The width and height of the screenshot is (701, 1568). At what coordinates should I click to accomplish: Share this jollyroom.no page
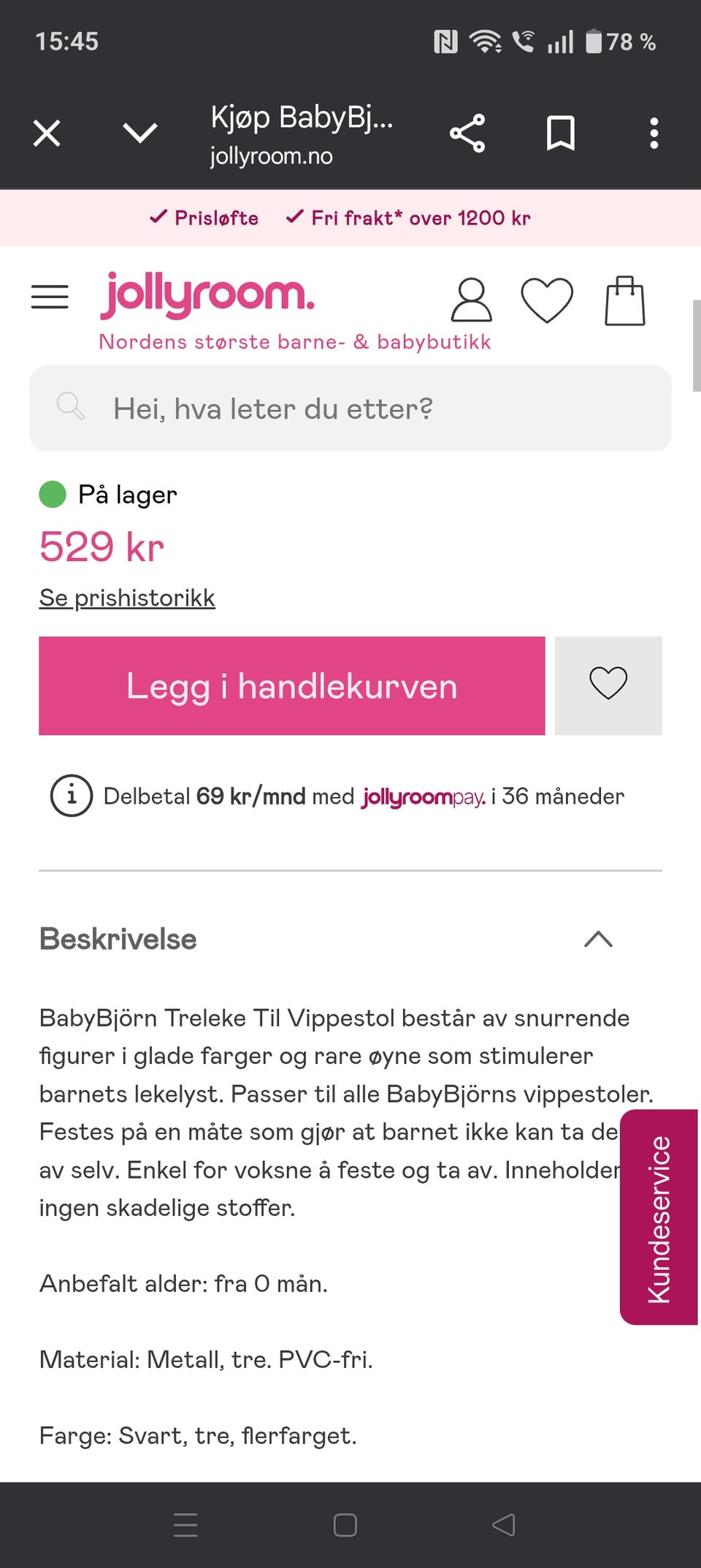(467, 134)
